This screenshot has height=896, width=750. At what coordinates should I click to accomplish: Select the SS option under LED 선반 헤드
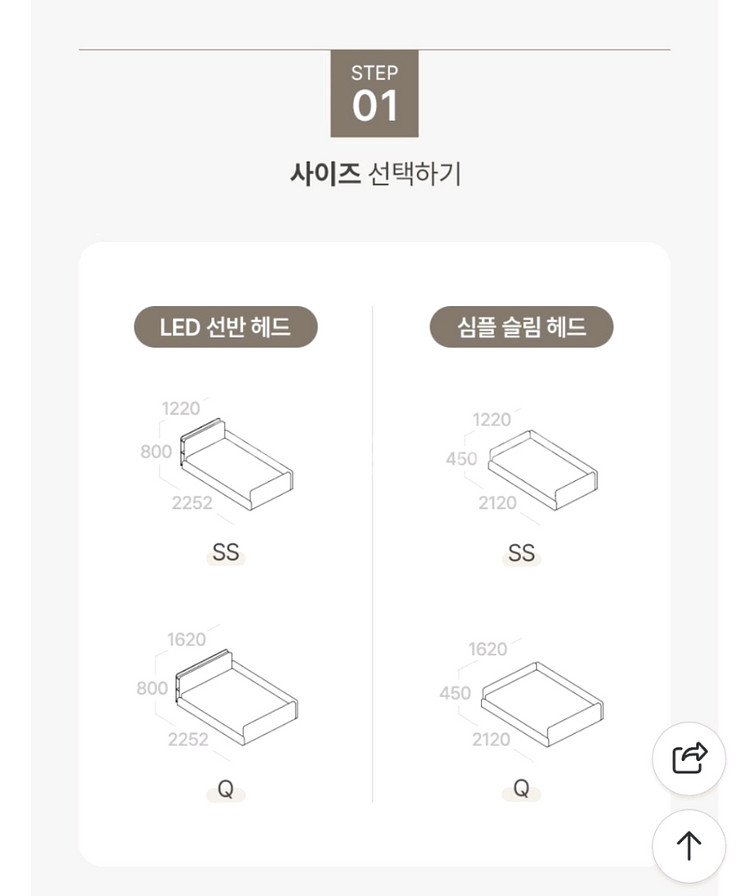[225, 553]
